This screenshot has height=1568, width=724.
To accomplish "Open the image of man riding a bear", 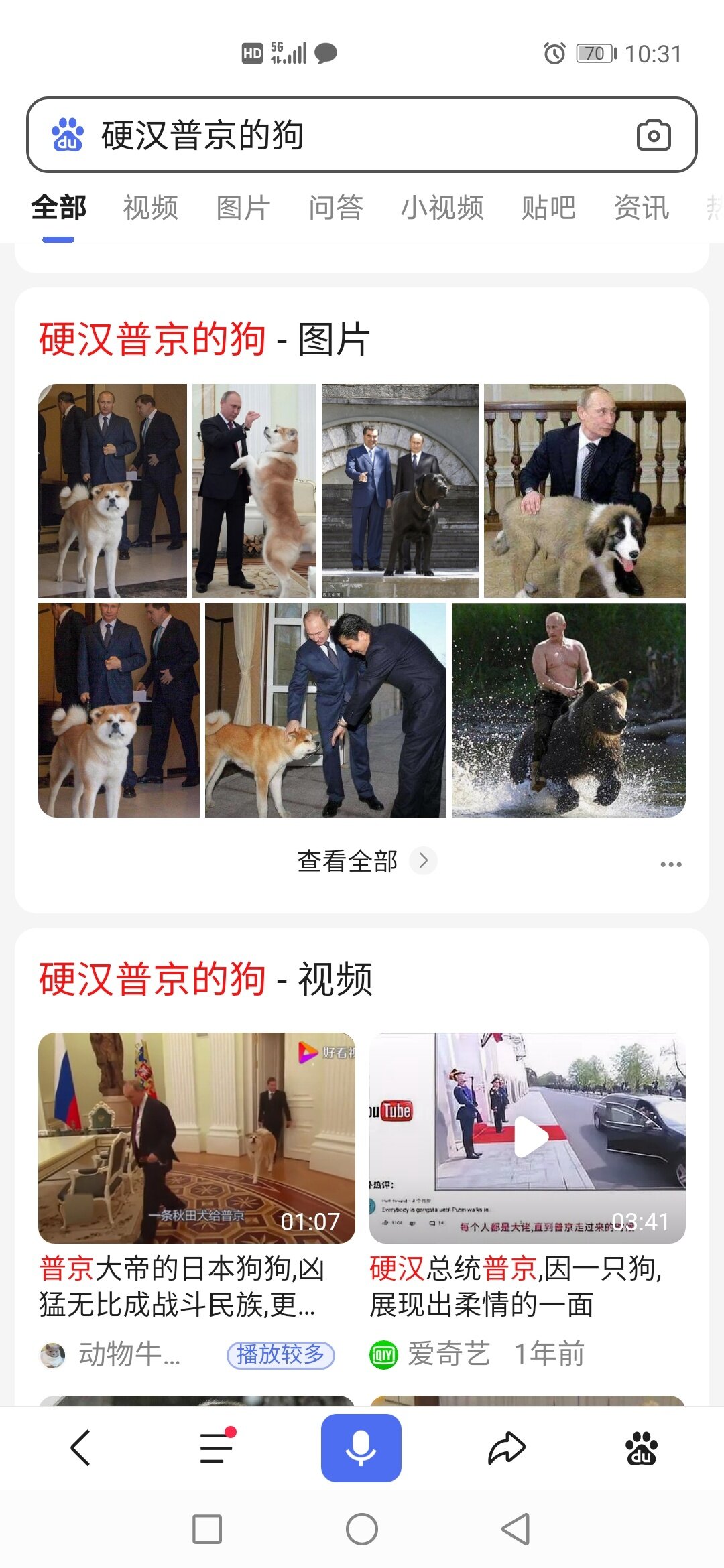I will click(568, 710).
